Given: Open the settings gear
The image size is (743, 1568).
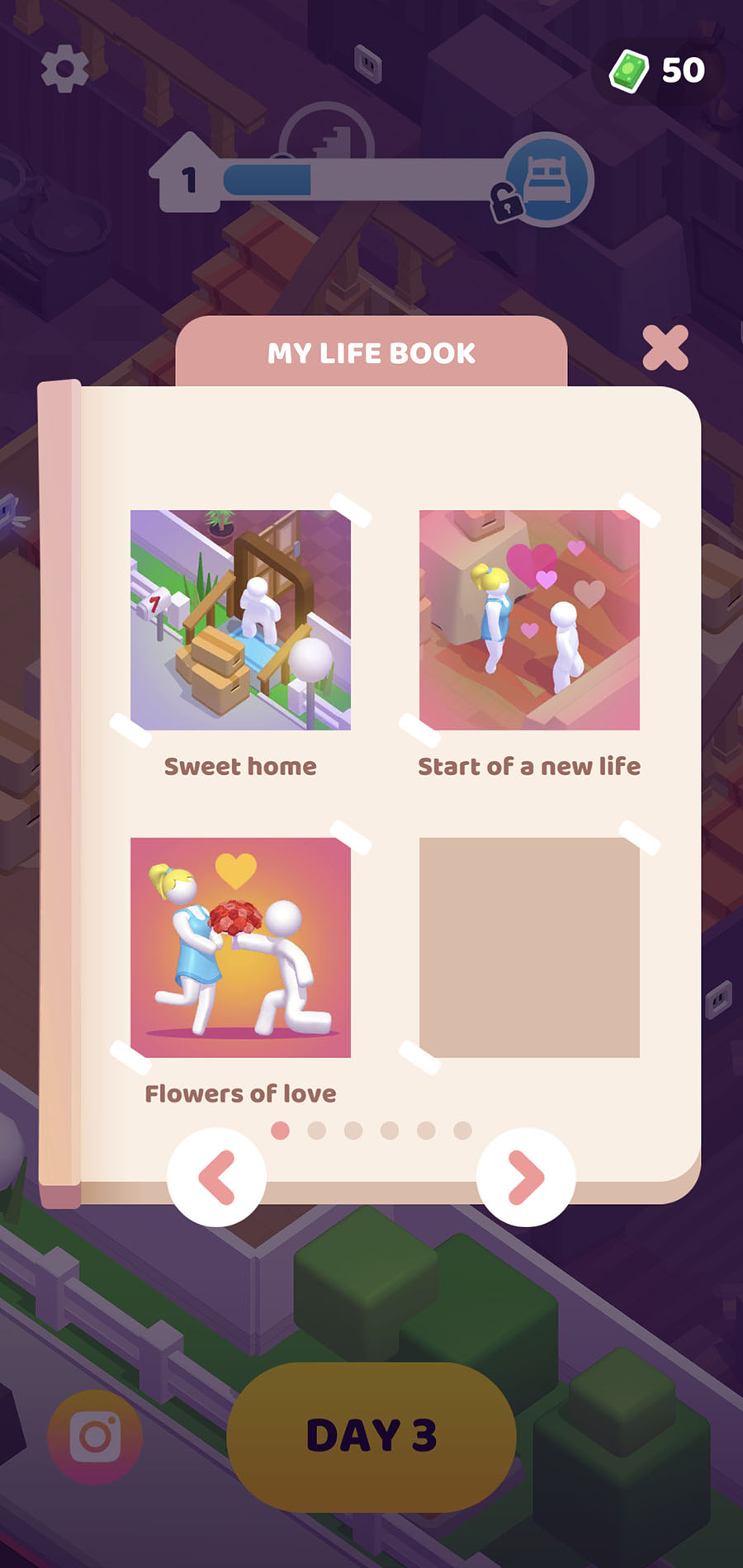Looking at the screenshot, I should click(65, 69).
